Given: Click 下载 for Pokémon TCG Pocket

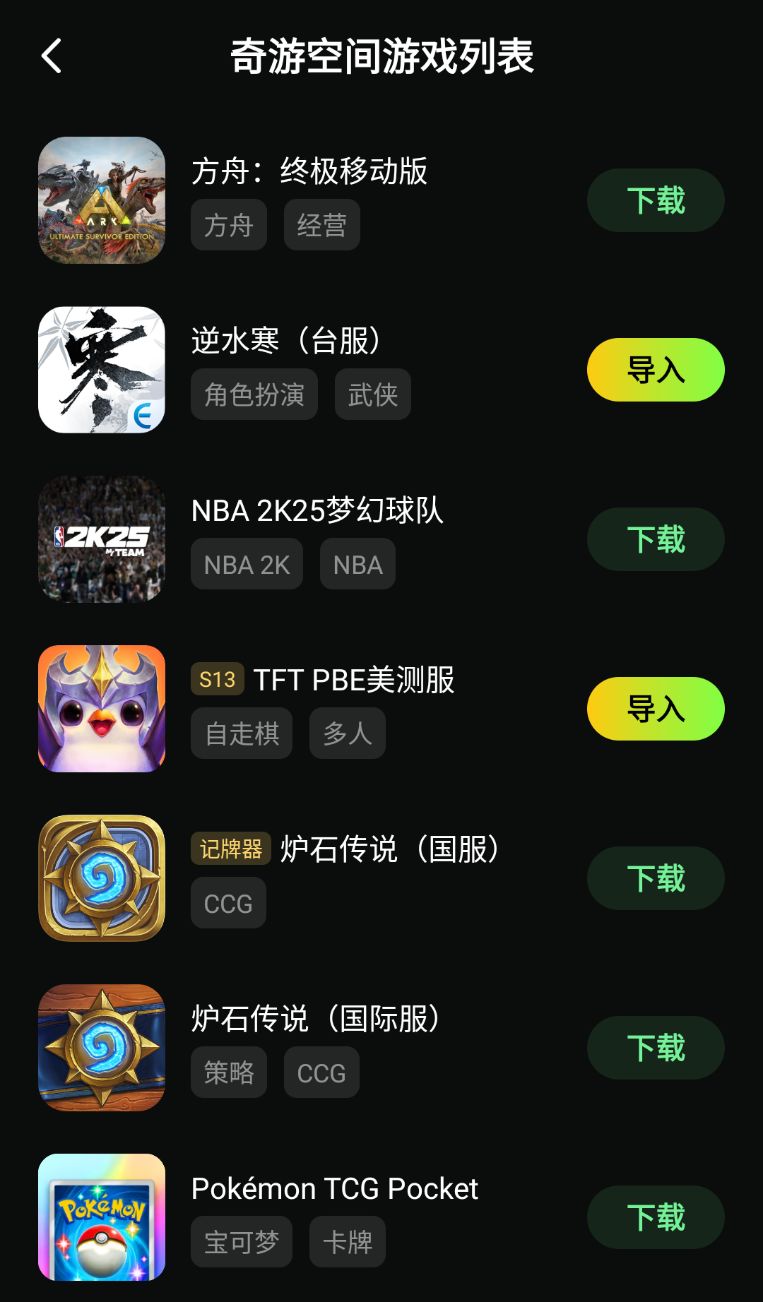Looking at the screenshot, I should coord(655,1217).
